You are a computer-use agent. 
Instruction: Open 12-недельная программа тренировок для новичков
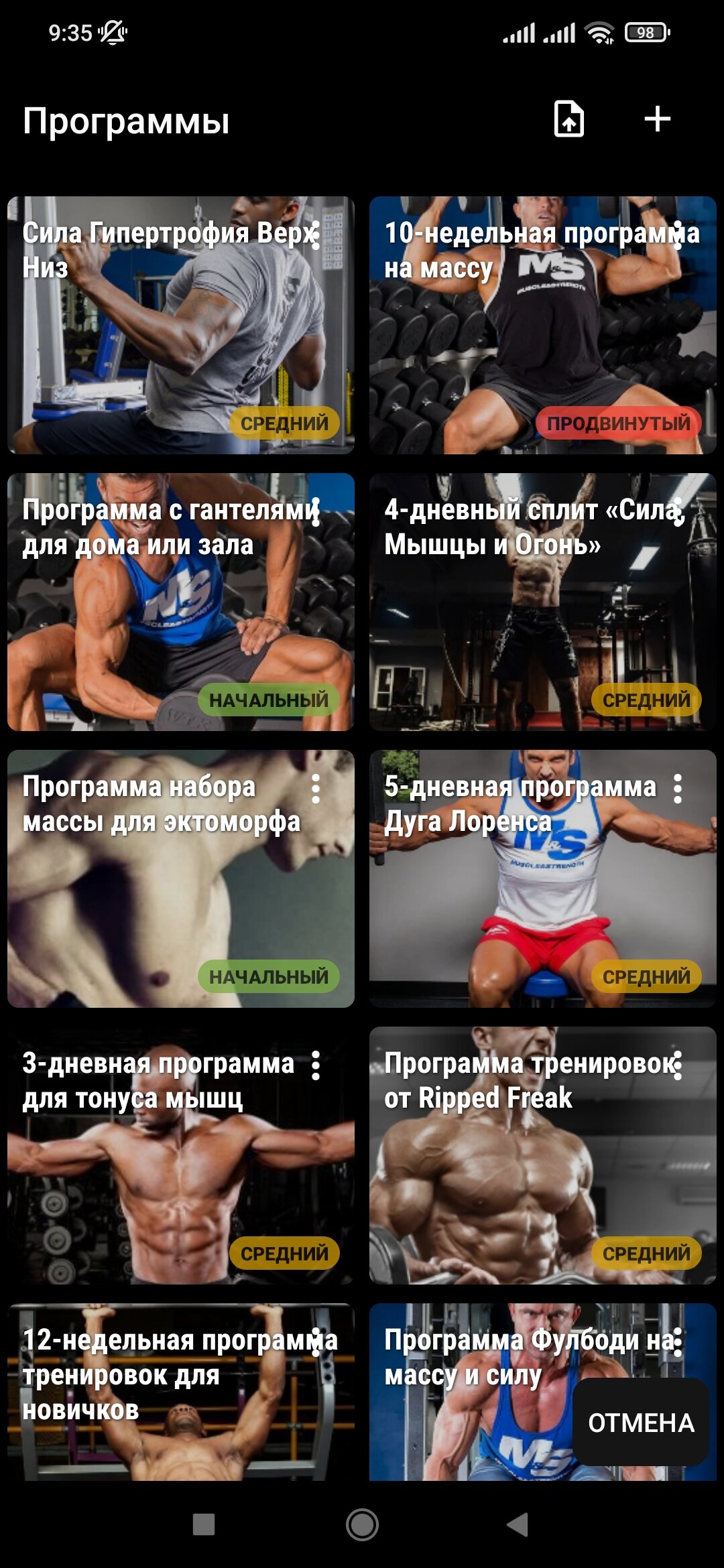(181, 1392)
